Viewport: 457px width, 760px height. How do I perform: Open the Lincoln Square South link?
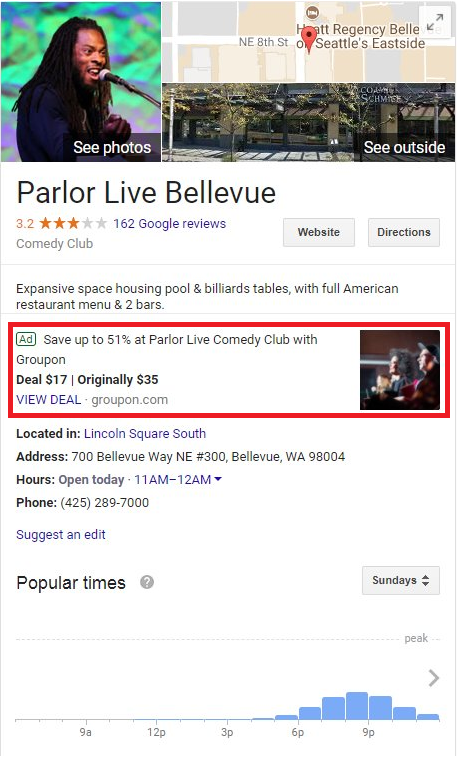click(x=145, y=433)
